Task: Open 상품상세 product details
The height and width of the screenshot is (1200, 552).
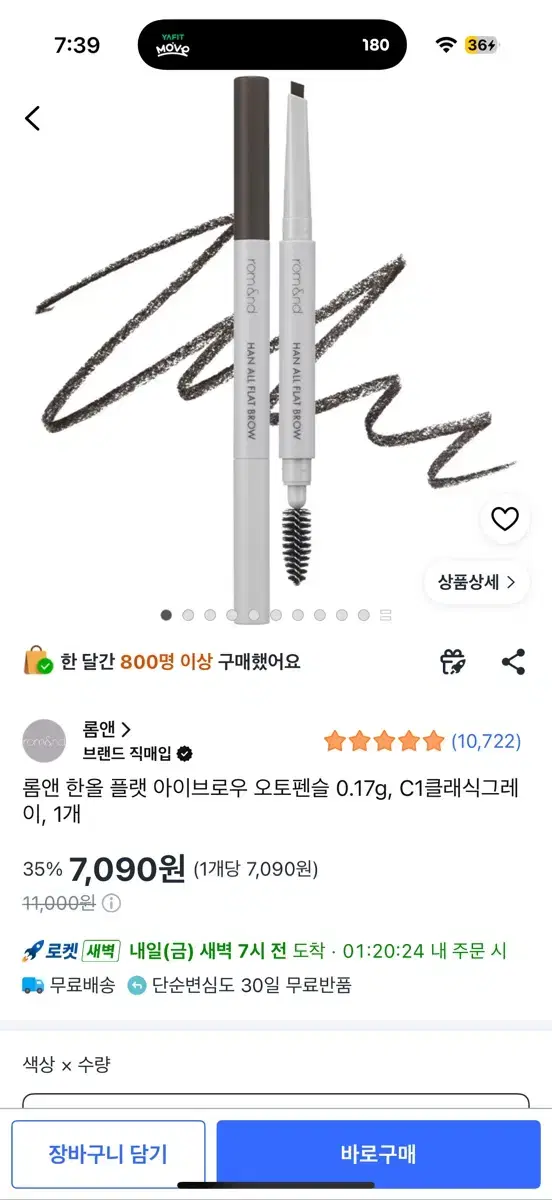Action: (476, 581)
